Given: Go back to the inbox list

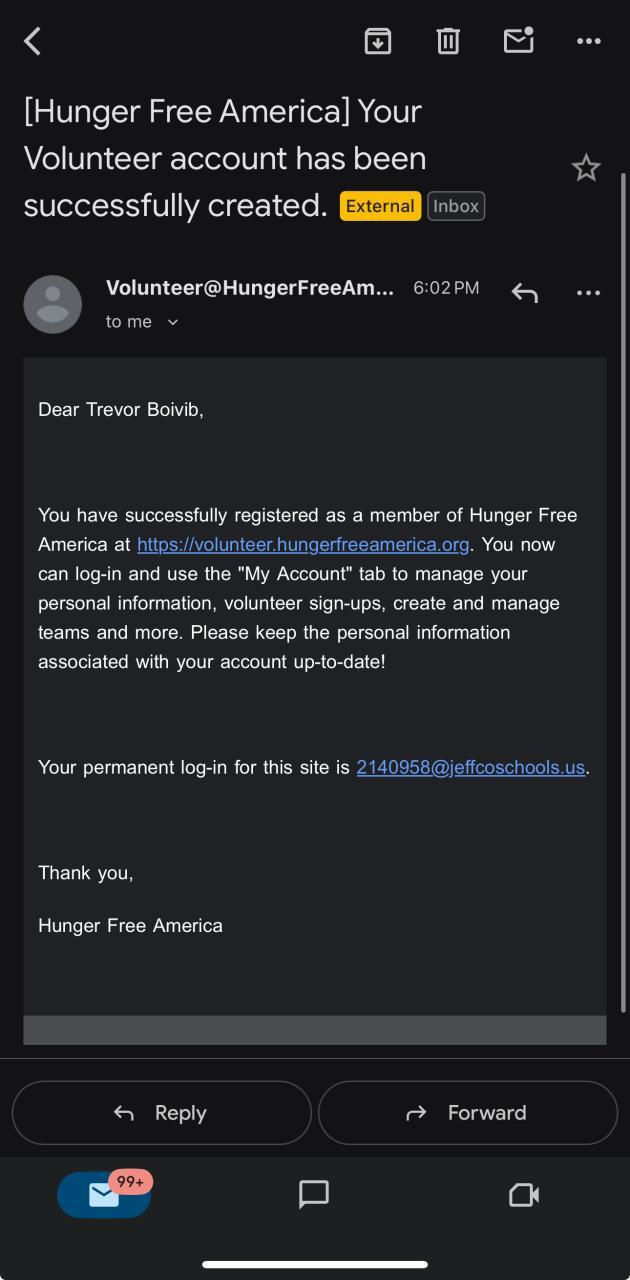Looking at the screenshot, I should [x=33, y=41].
